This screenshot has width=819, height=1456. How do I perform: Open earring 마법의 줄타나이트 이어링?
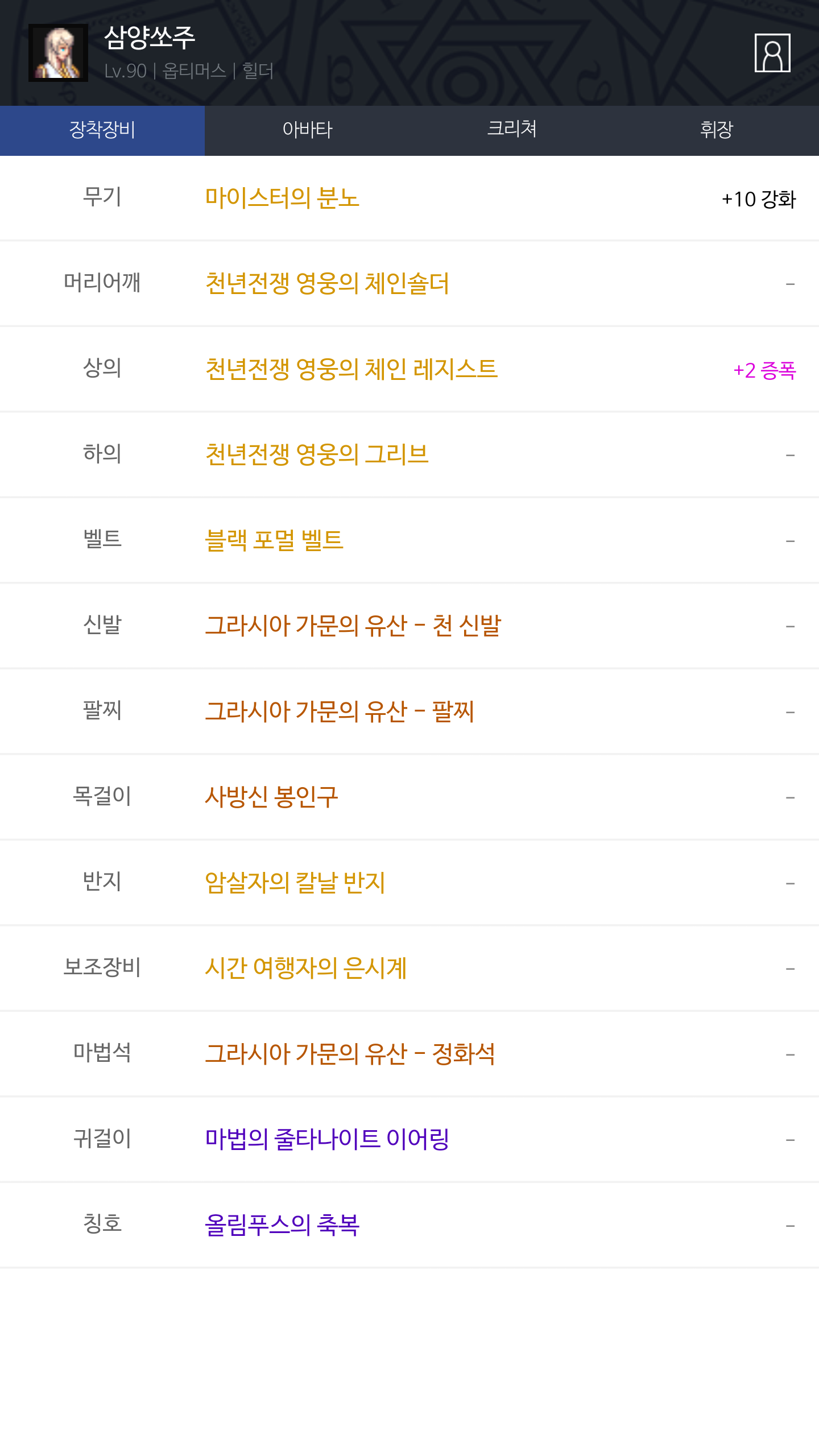click(327, 1139)
